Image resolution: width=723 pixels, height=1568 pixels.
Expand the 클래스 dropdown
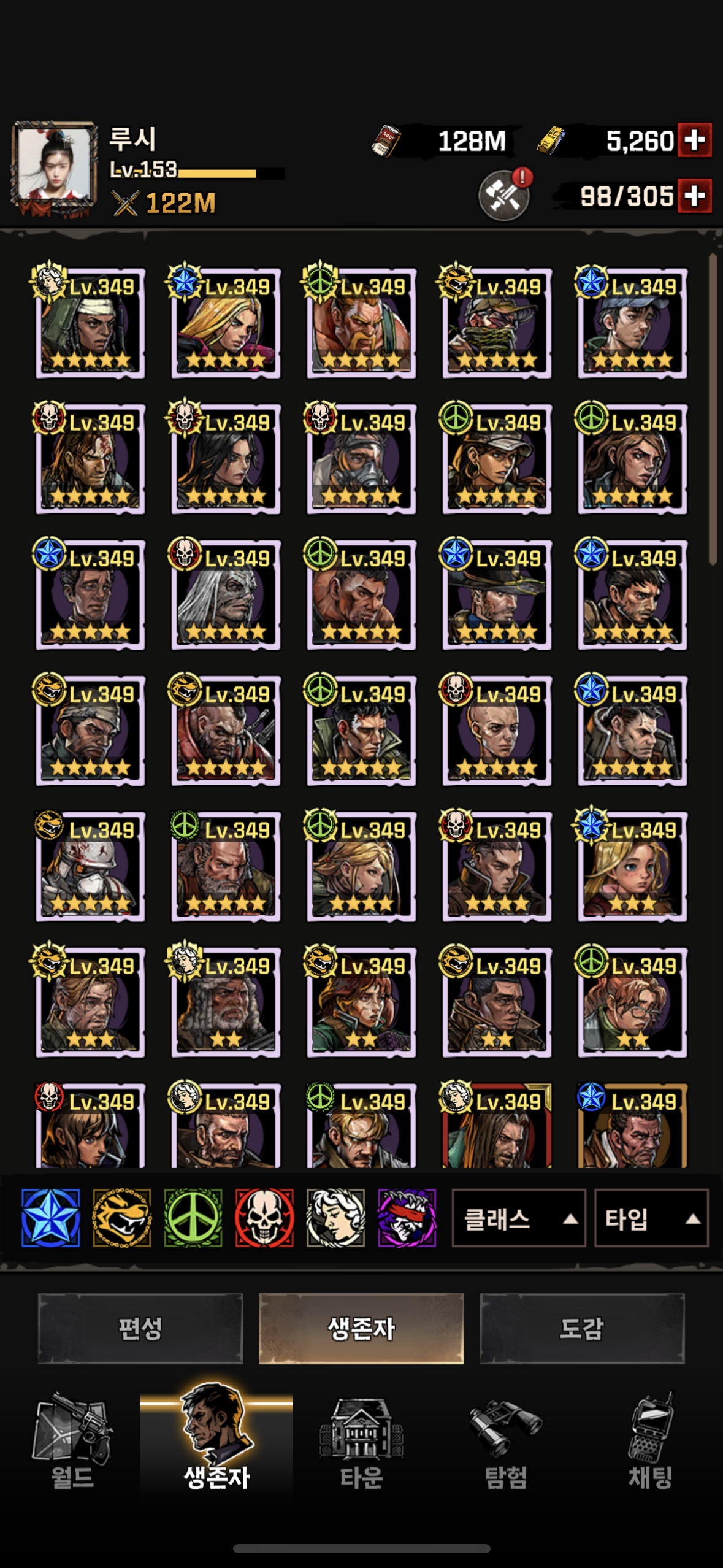(x=519, y=1218)
